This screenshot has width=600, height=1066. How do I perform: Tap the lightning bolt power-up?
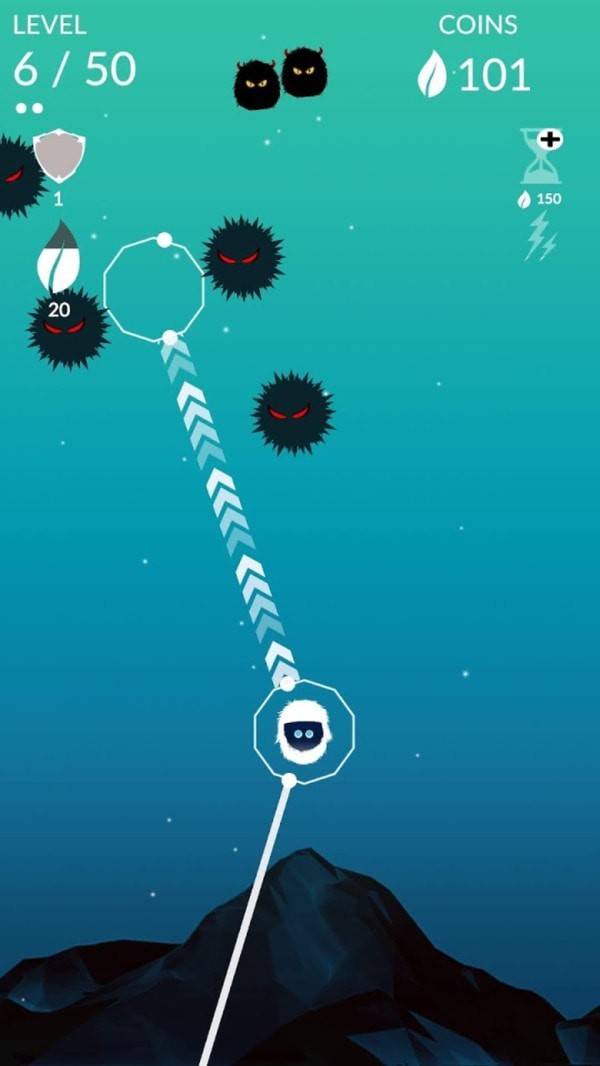tap(540, 236)
